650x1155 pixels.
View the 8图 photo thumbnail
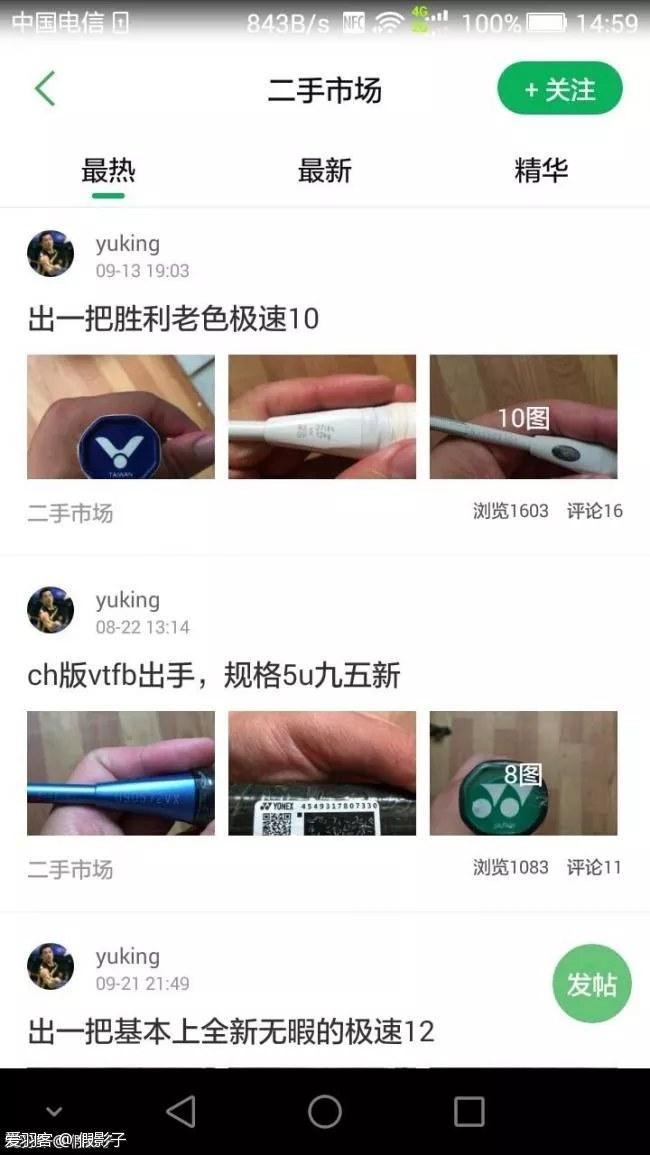(523, 773)
